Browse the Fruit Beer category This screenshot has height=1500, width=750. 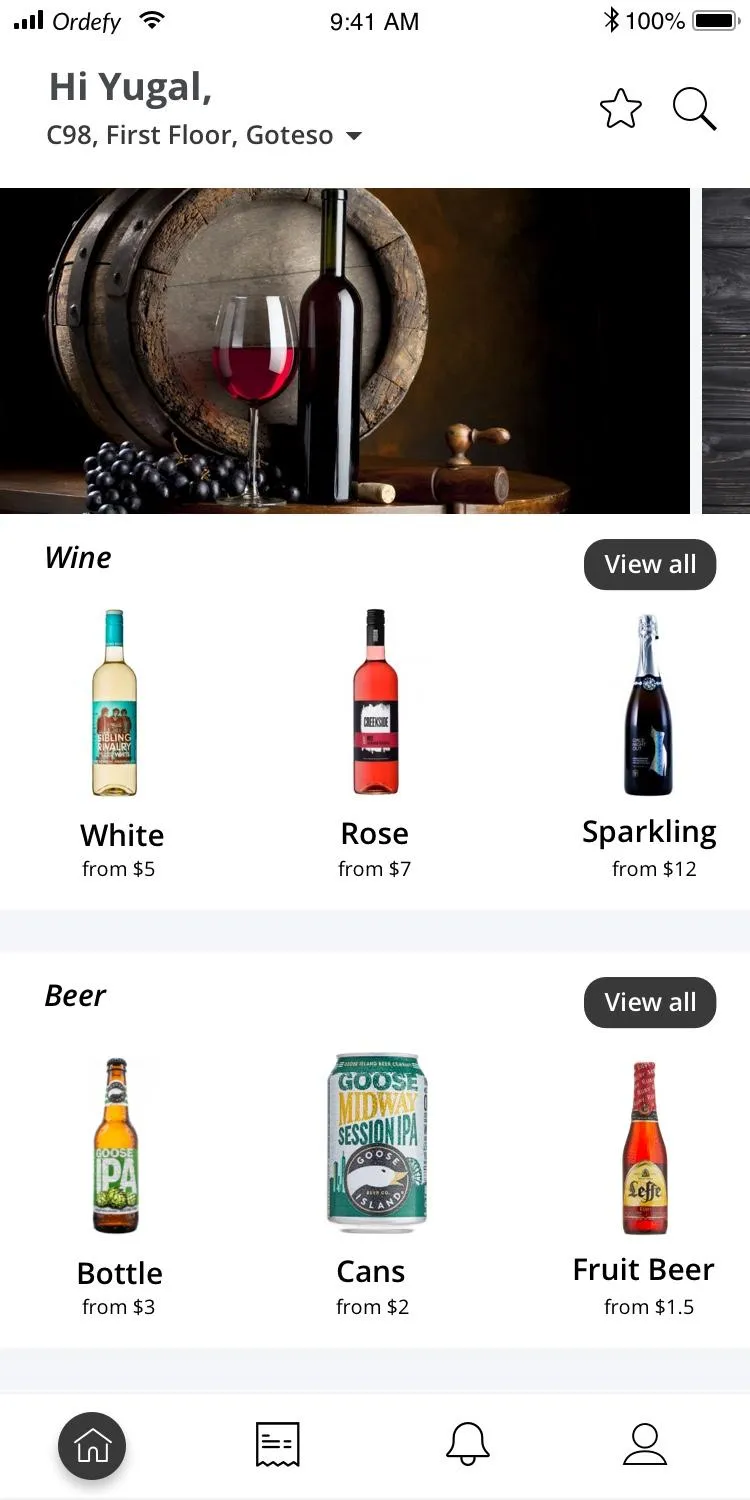646,1180
